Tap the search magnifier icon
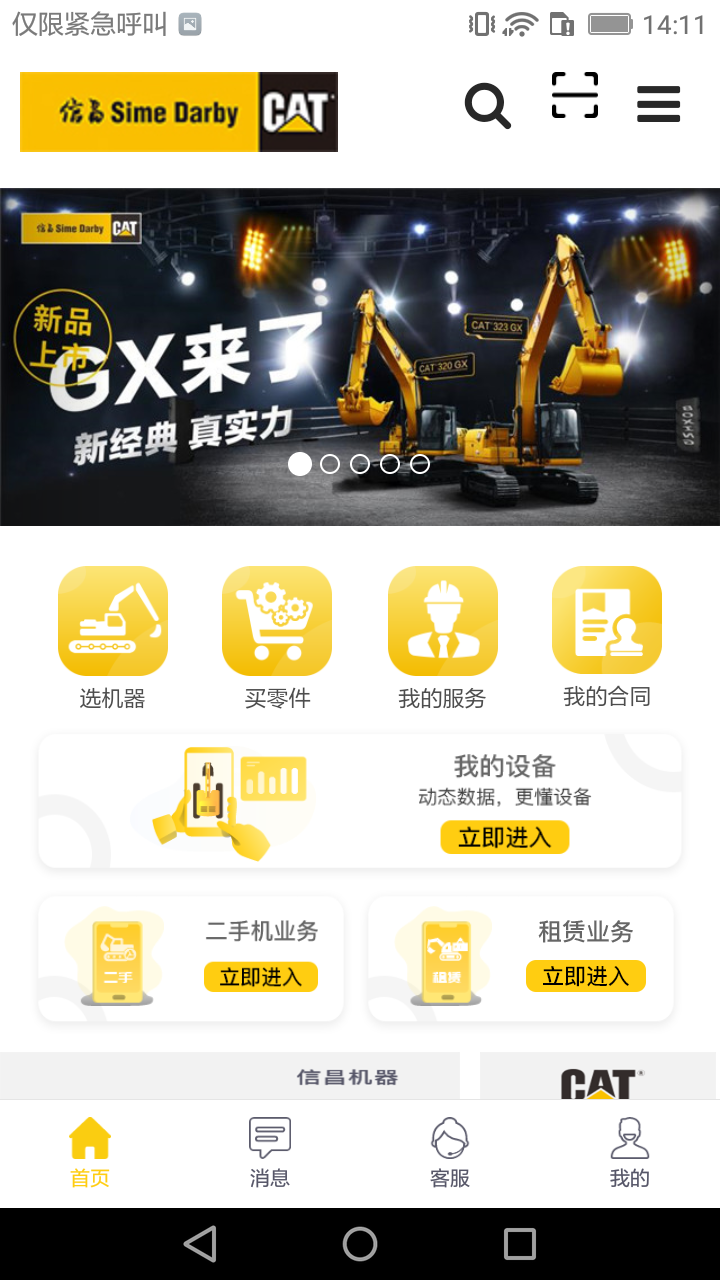 coord(487,103)
